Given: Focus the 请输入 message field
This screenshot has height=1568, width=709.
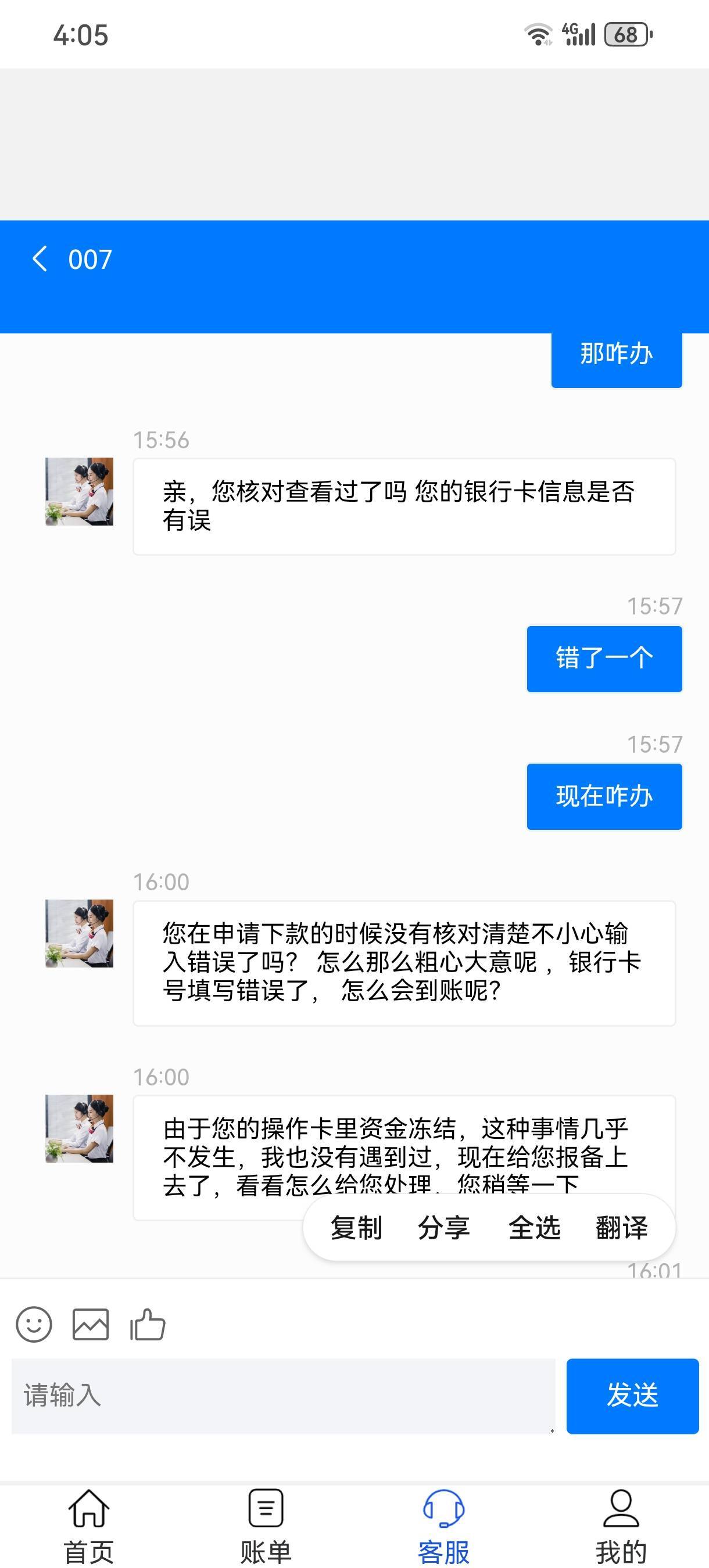Looking at the screenshot, I should 283,1395.
